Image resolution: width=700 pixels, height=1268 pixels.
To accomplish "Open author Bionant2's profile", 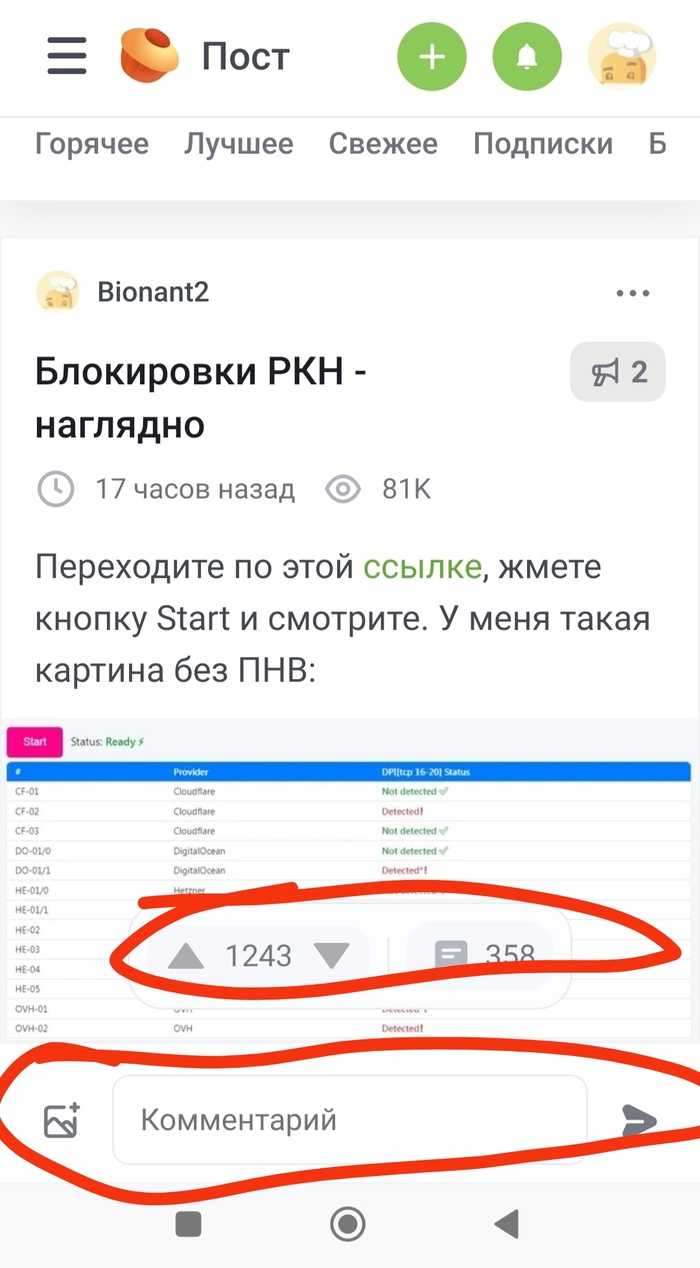I will pyautogui.click(x=153, y=292).
